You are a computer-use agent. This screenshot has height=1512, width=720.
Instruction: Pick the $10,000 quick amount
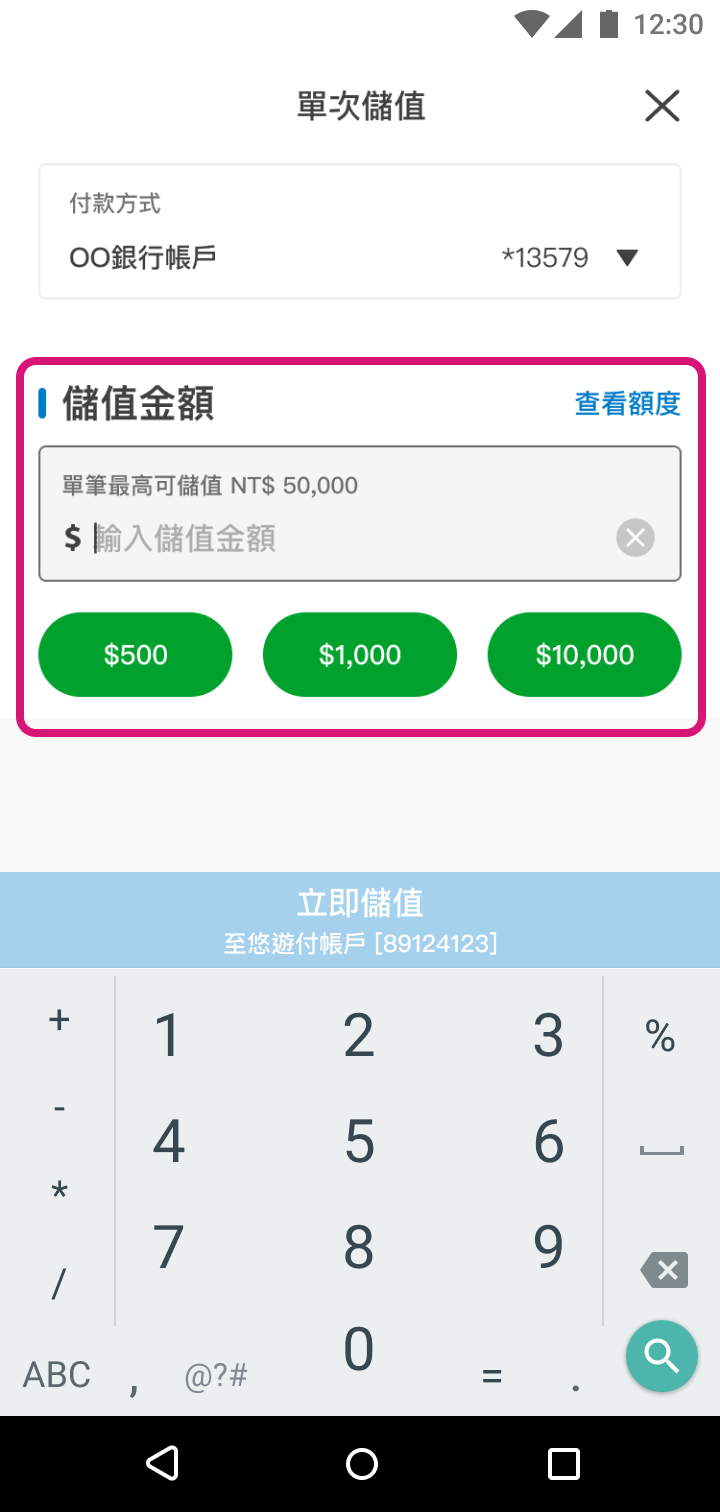tap(584, 655)
